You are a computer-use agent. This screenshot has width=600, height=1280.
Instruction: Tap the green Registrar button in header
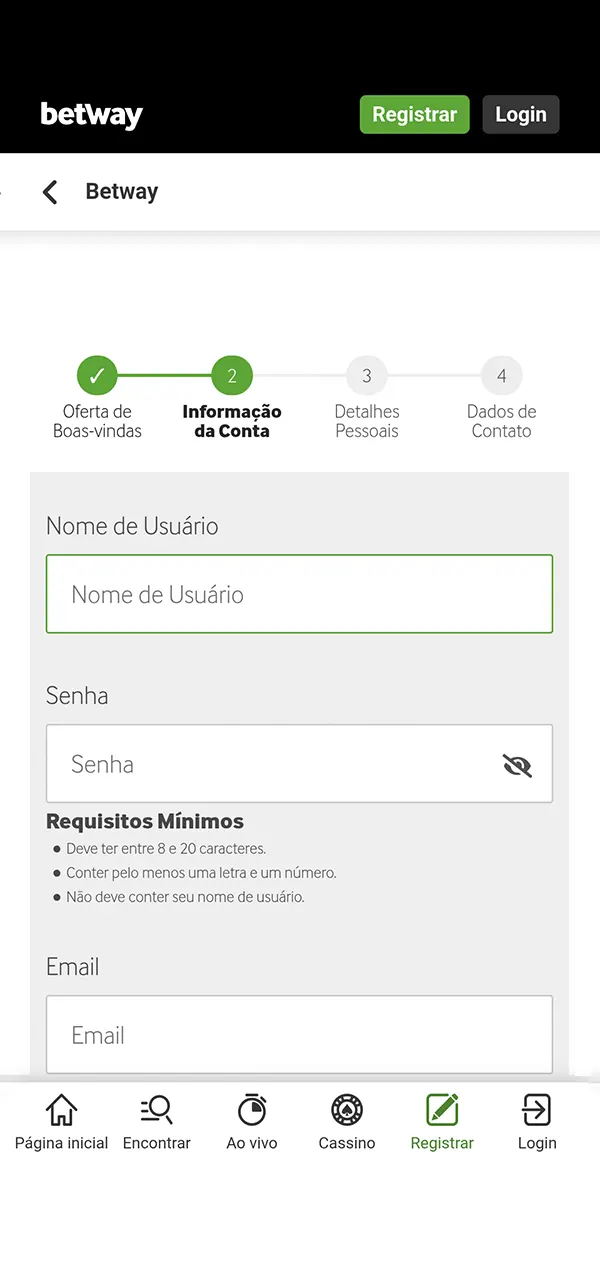[x=414, y=115]
